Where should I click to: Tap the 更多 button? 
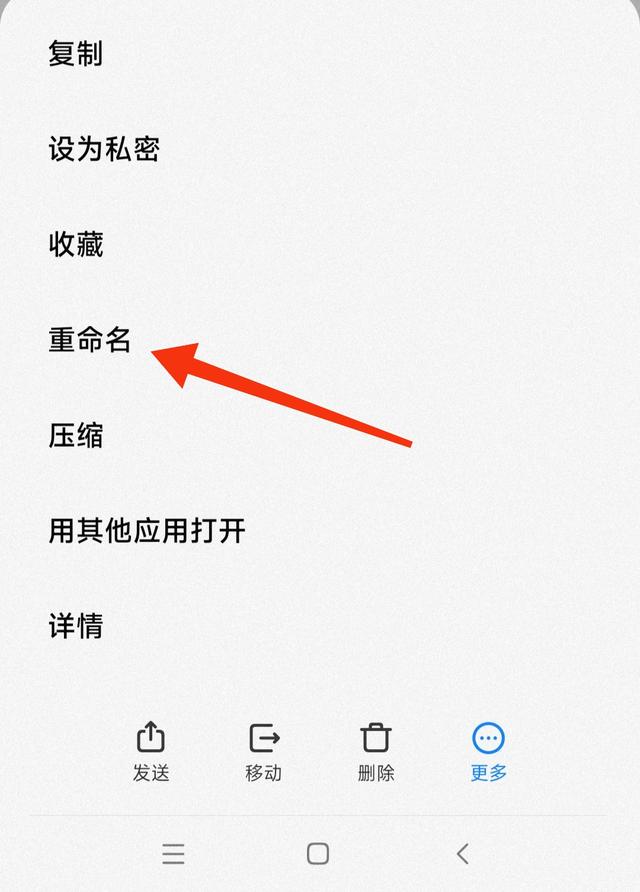pos(489,751)
